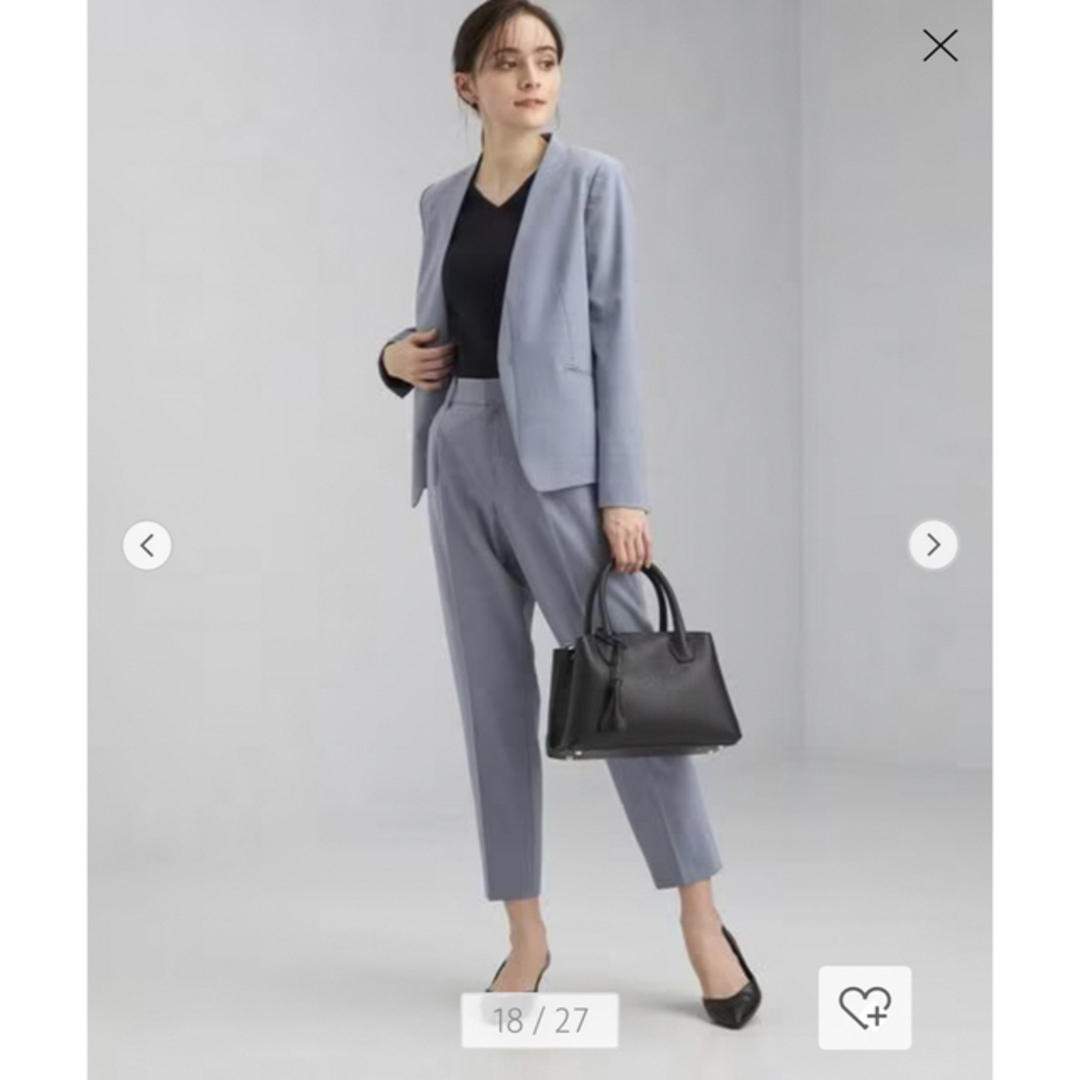Image resolution: width=1080 pixels, height=1080 pixels.
Task: Show the next photo
Action: (x=932, y=545)
